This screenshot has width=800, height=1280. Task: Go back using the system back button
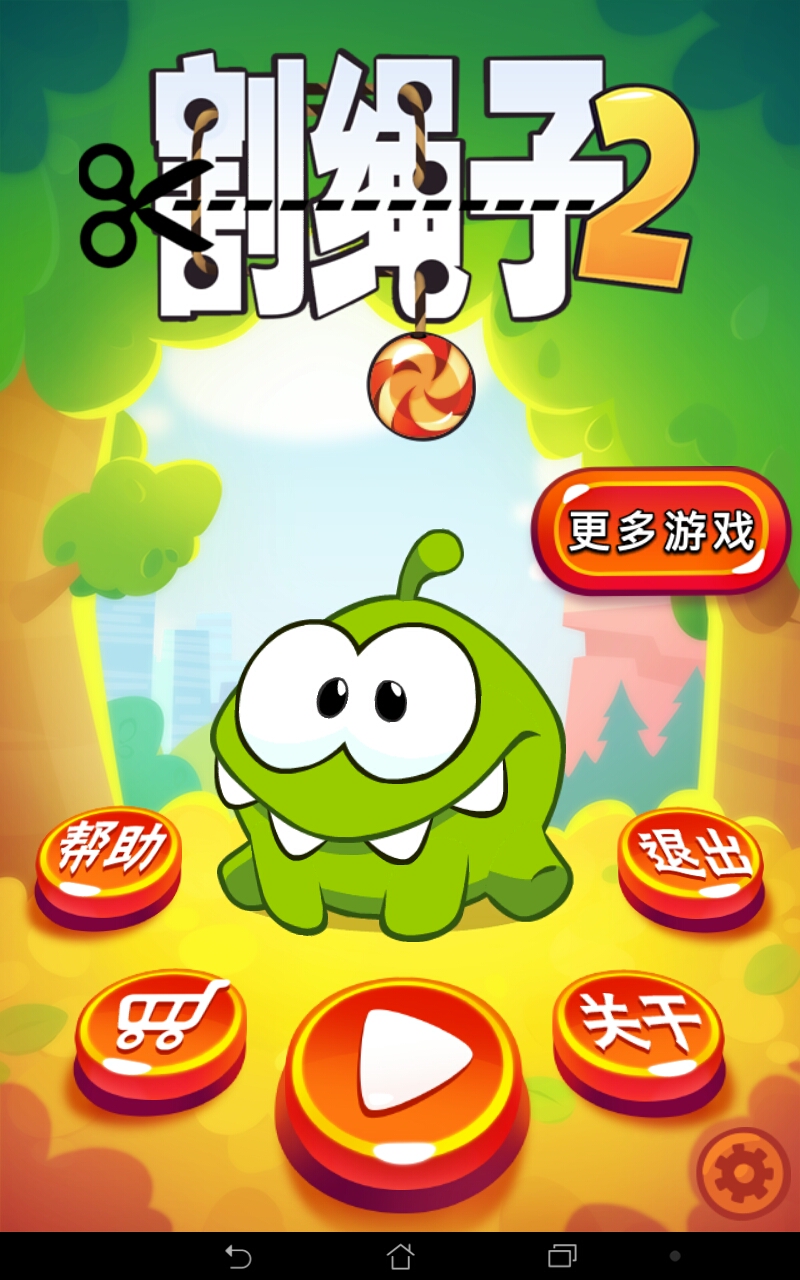point(237,1256)
